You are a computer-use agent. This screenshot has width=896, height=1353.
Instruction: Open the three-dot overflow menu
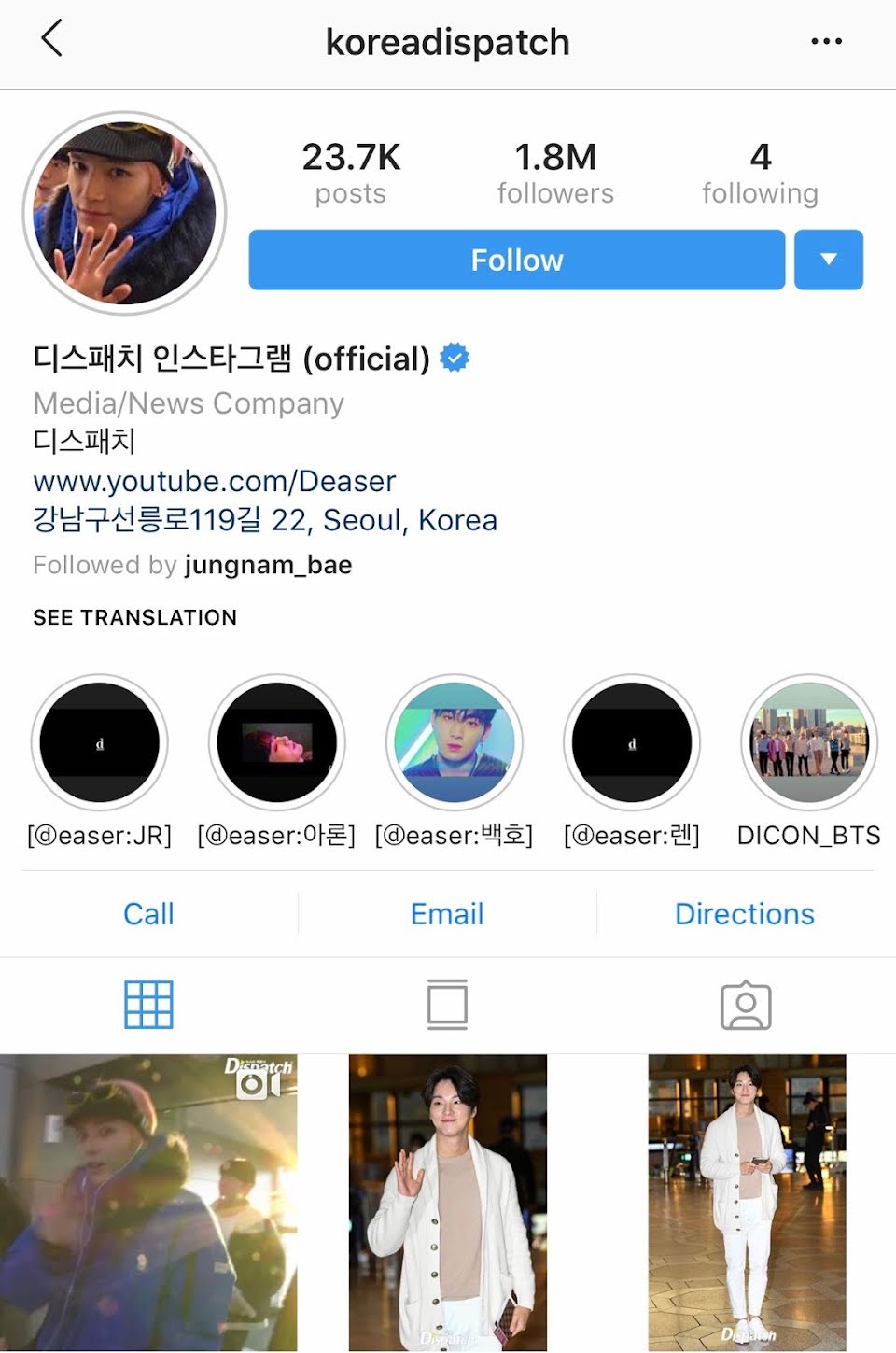(827, 41)
